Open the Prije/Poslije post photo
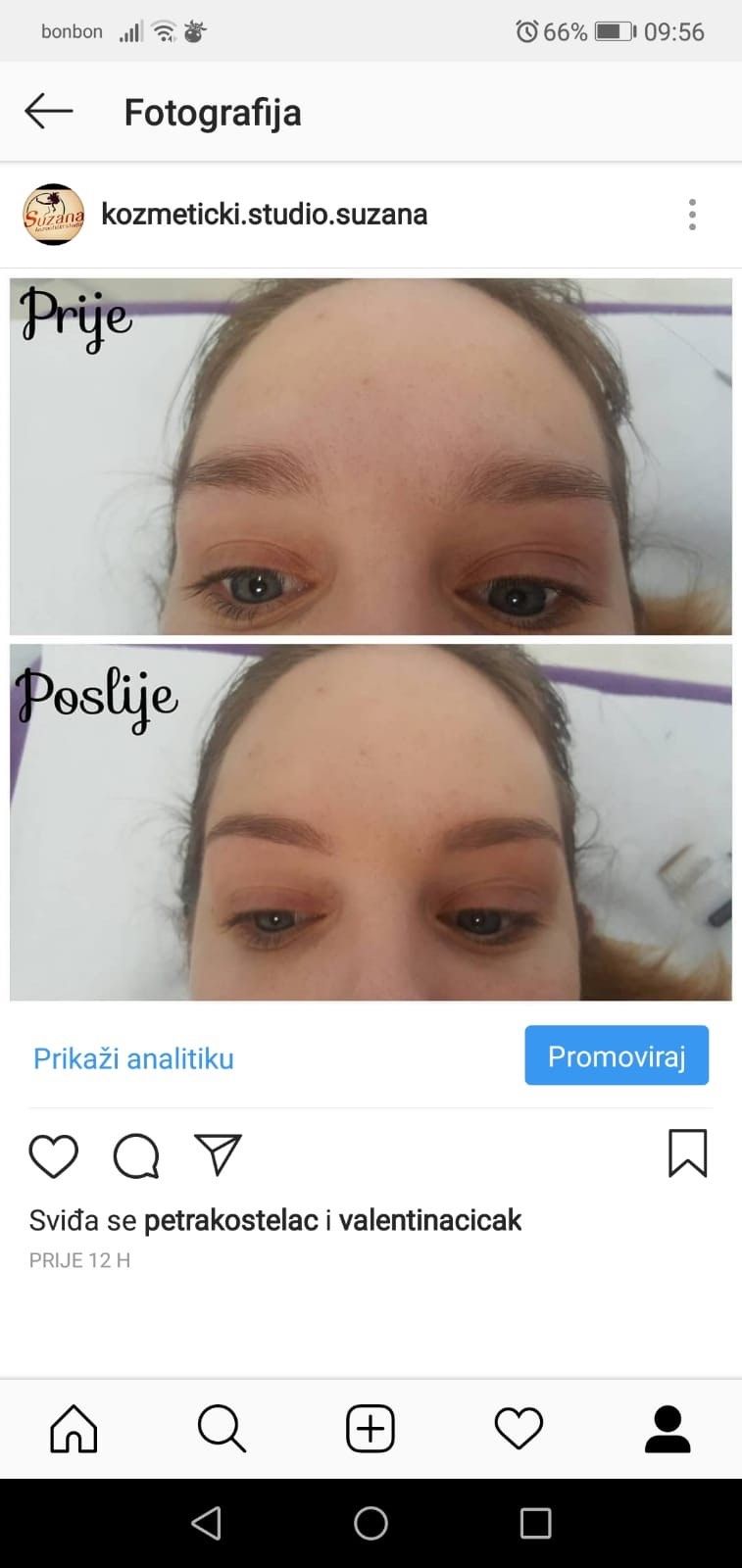Image resolution: width=742 pixels, height=1568 pixels. 371,639
